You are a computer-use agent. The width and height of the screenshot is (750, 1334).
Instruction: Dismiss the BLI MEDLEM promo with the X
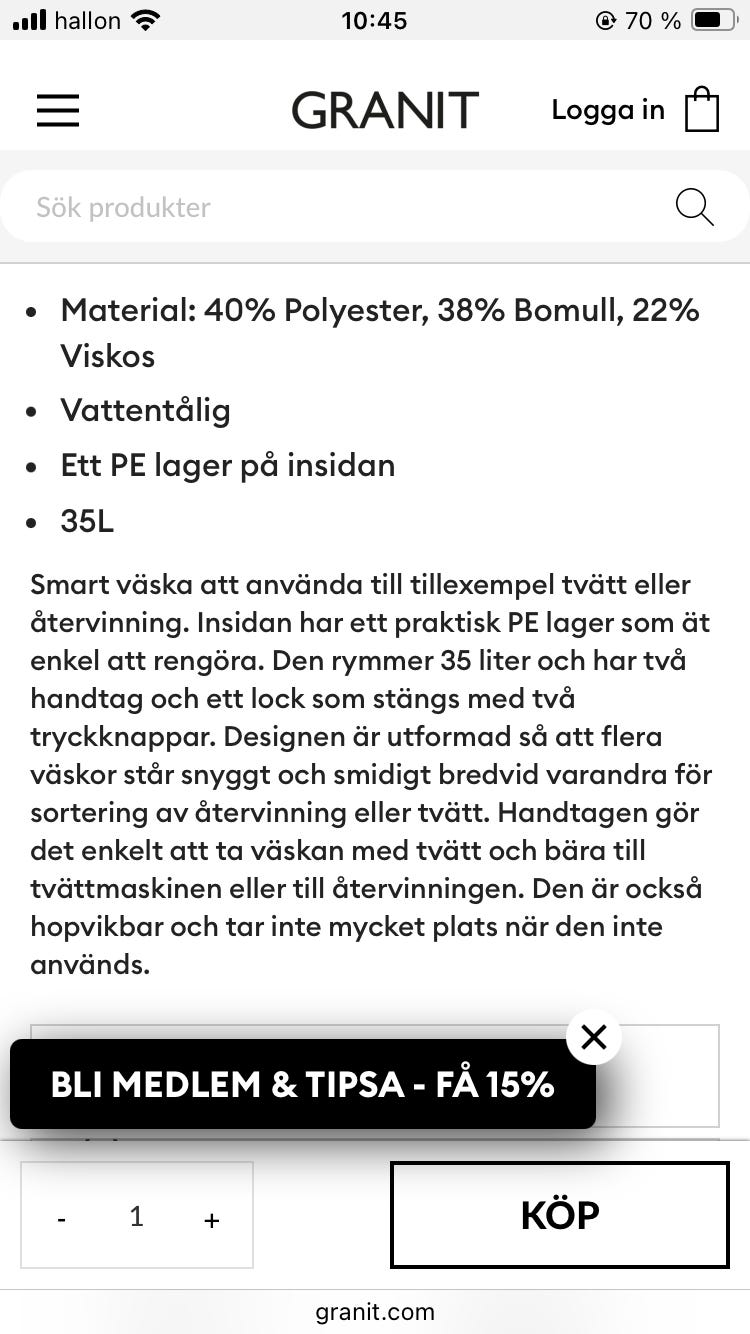tap(593, 1037)
